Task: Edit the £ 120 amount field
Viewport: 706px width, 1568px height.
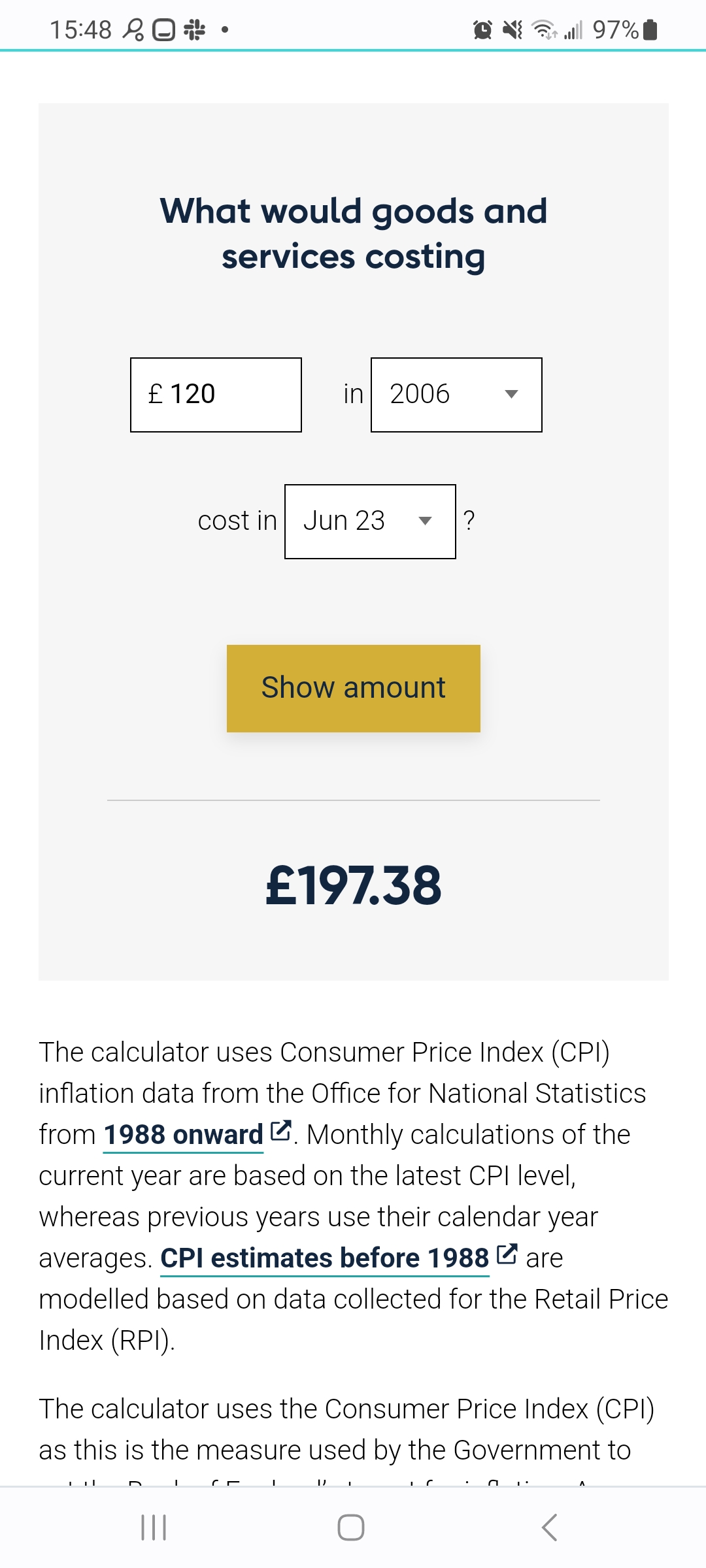Action: click(216, 395)
